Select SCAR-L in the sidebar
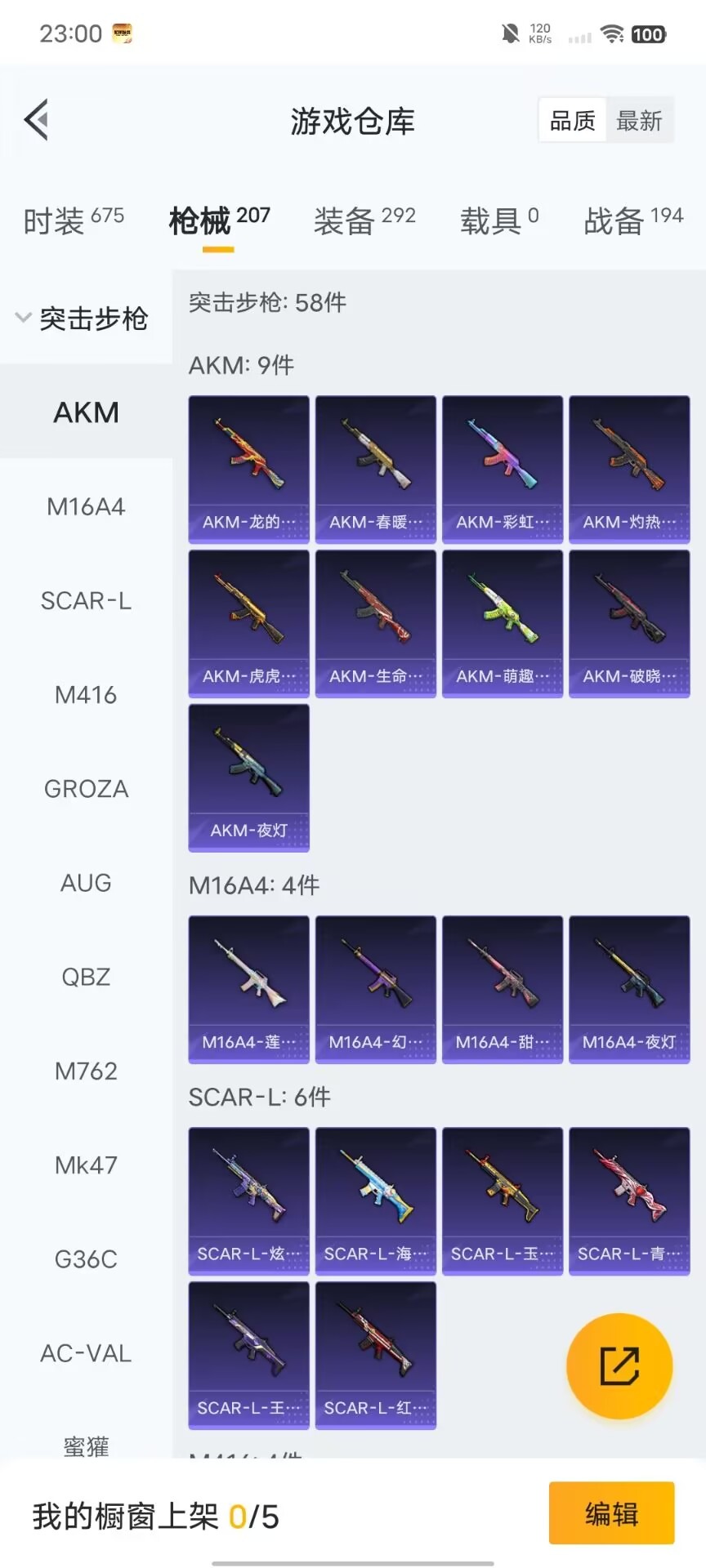The width and height of the screenshot is (706, 1568). pos(86,600)
